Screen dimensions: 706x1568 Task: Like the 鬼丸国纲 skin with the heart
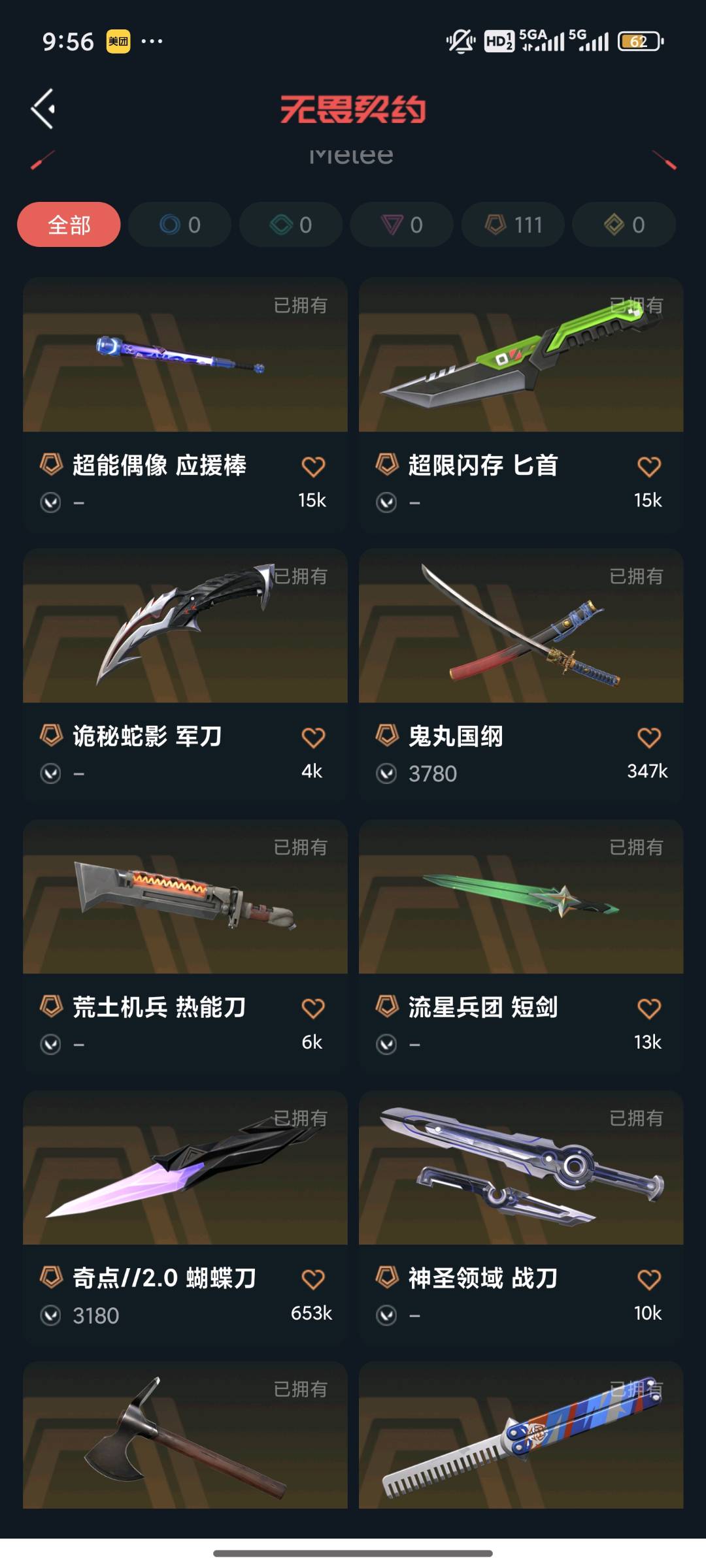point(648,738)
